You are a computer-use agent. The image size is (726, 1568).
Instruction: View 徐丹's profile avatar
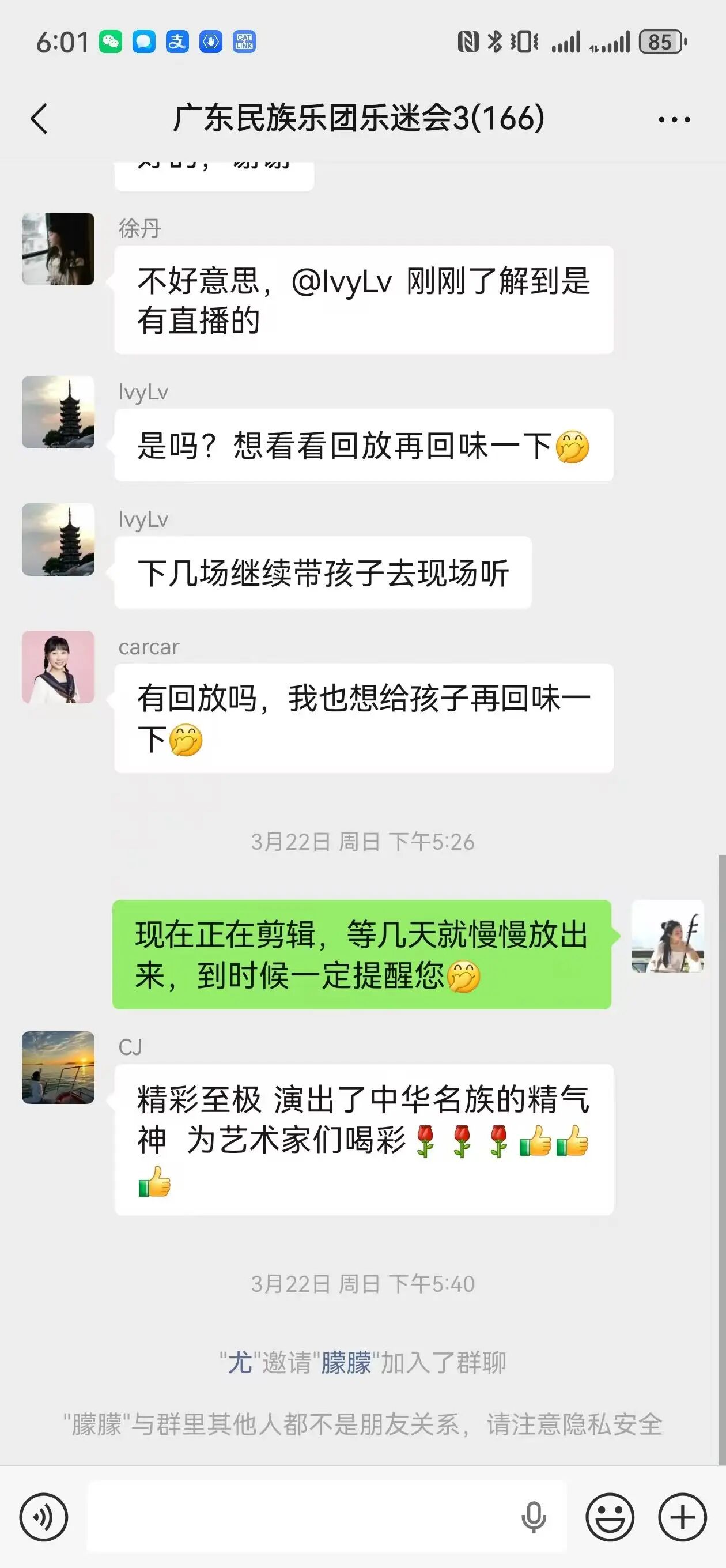[x=58, y=249]
